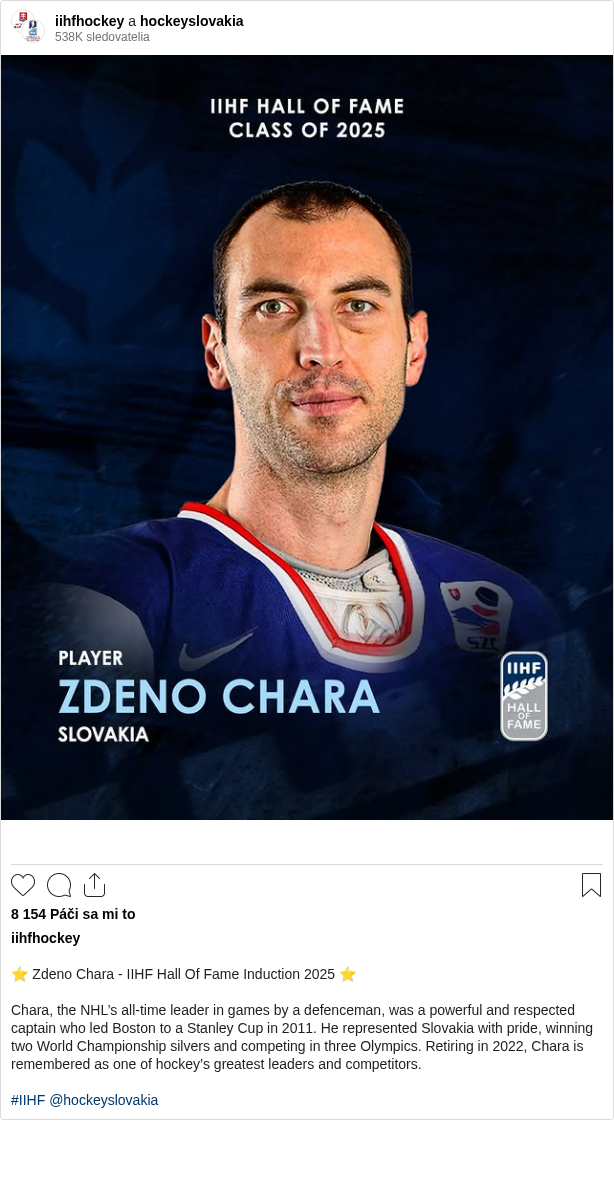Open comments on the post
The width and height of the screenshot is (614, 1189).
[x=59, y=885]
